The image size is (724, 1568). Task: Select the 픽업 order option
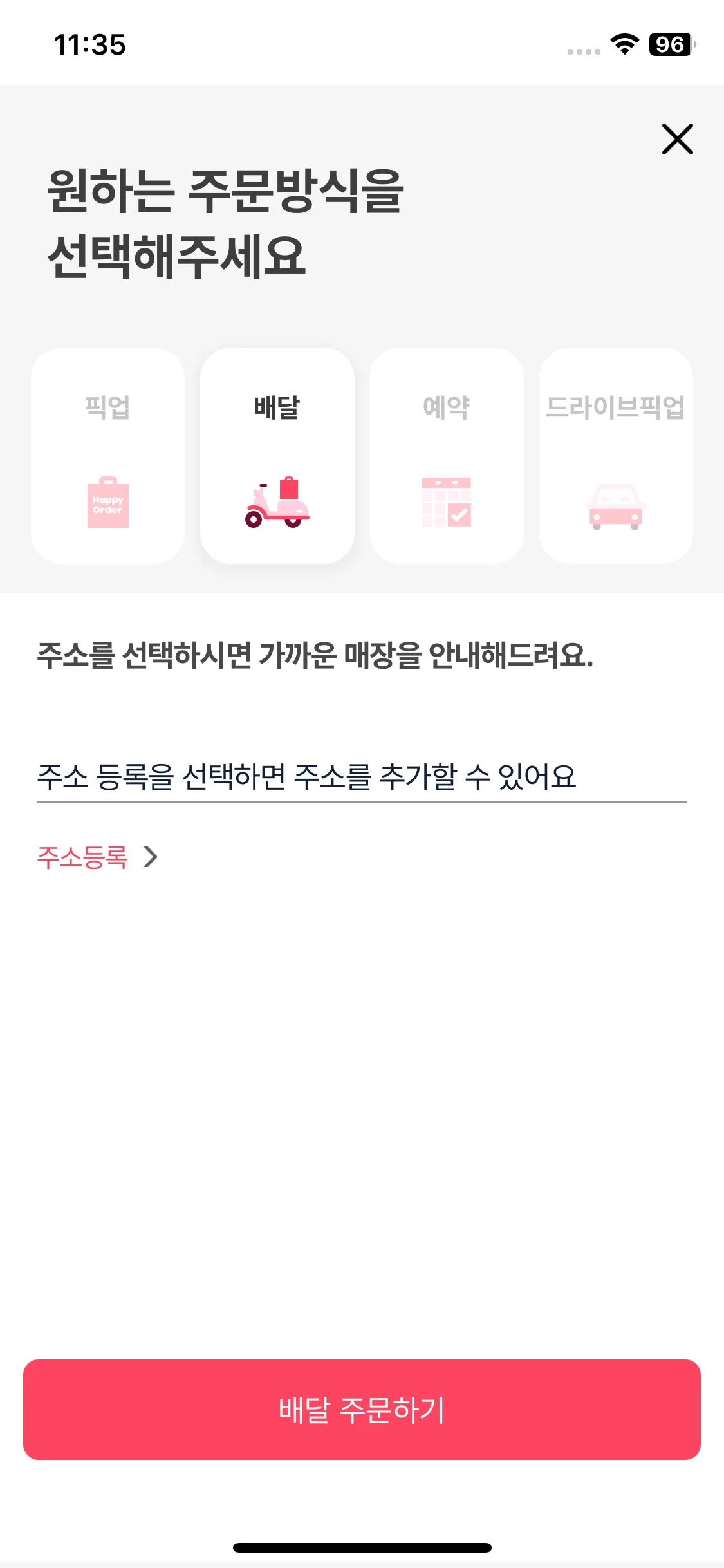point(107,456)
